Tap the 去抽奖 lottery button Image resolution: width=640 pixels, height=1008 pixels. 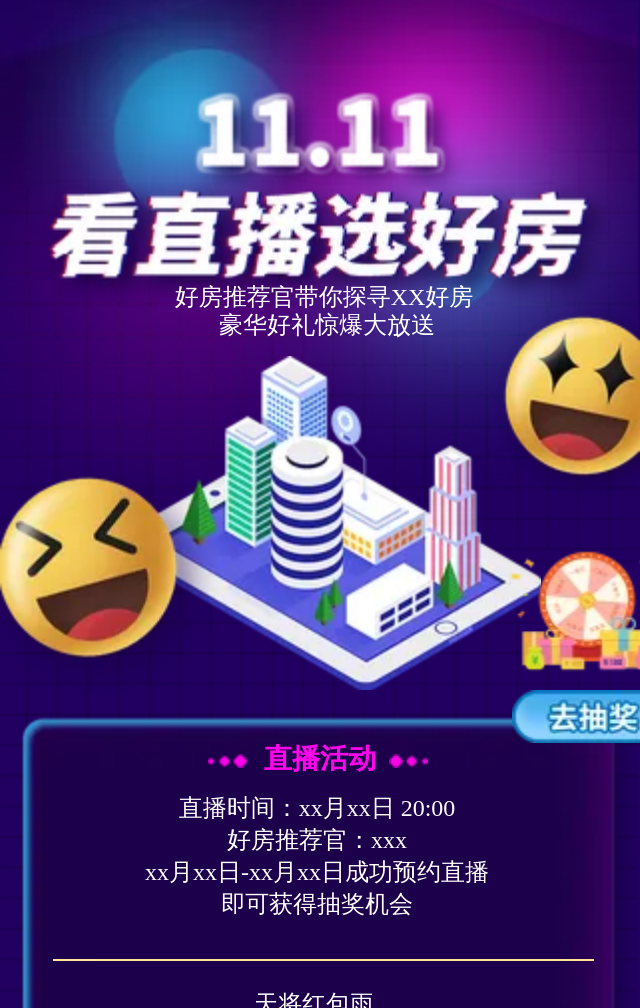point(582,716)
